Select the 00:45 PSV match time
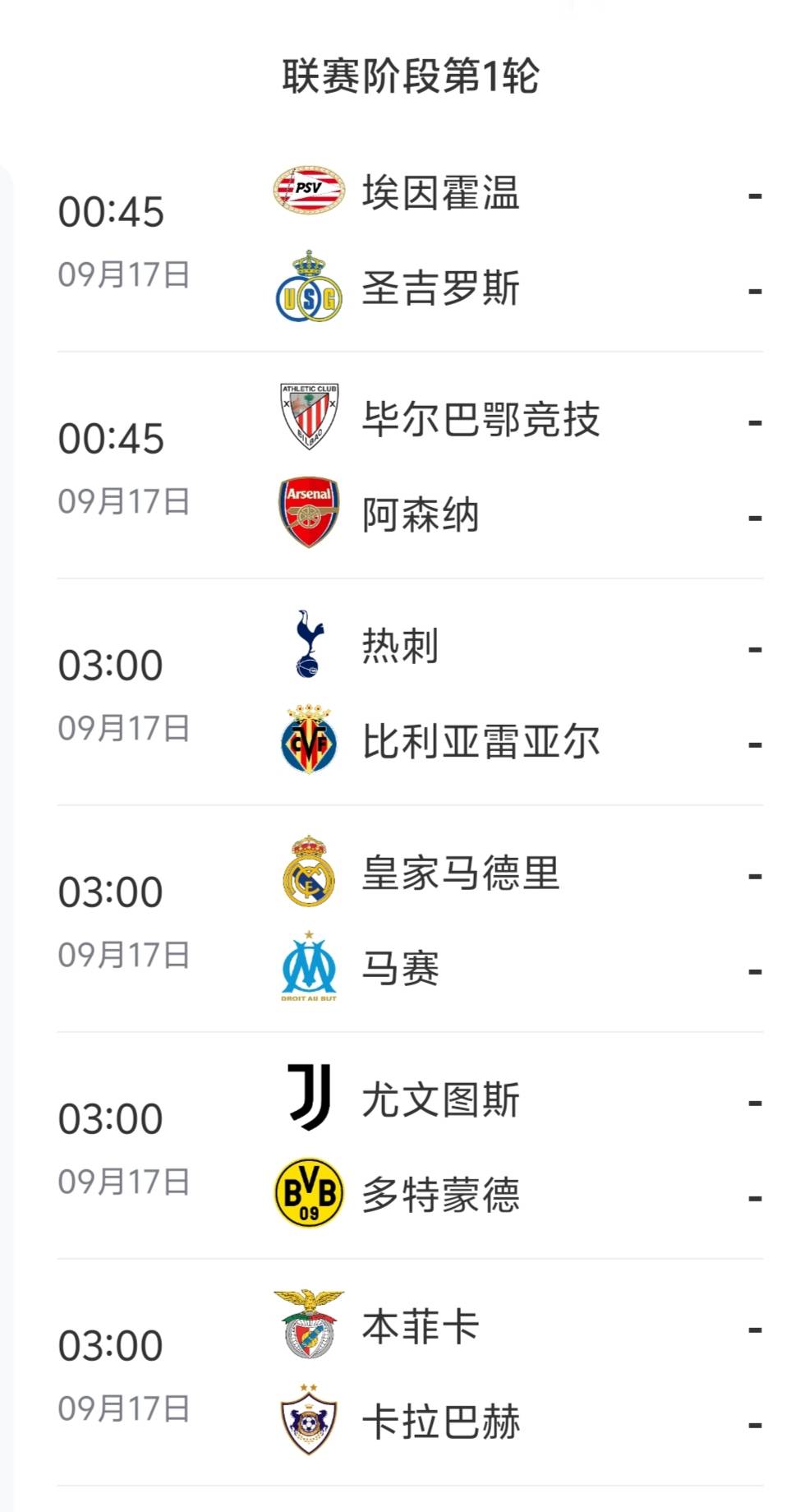The image size is (805, 1512). pos(113,212)
